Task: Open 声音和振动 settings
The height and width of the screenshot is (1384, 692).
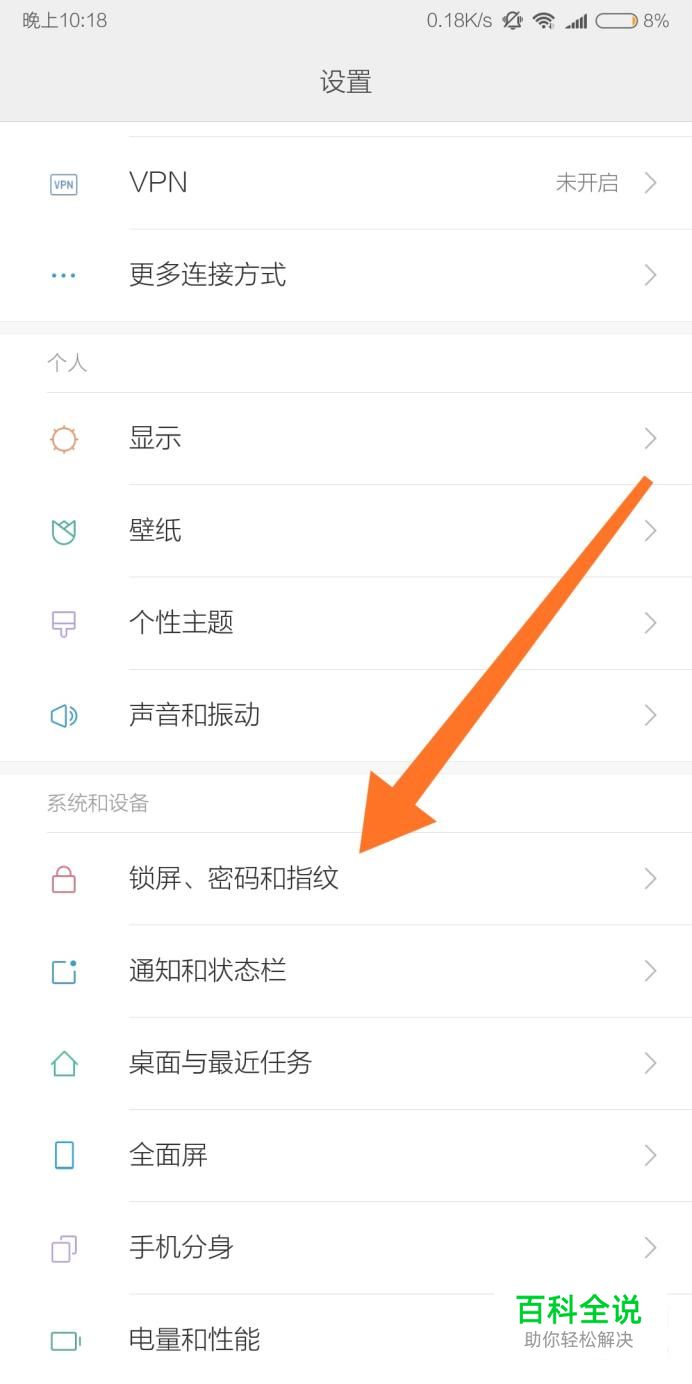Action: (x=194, y=715)
